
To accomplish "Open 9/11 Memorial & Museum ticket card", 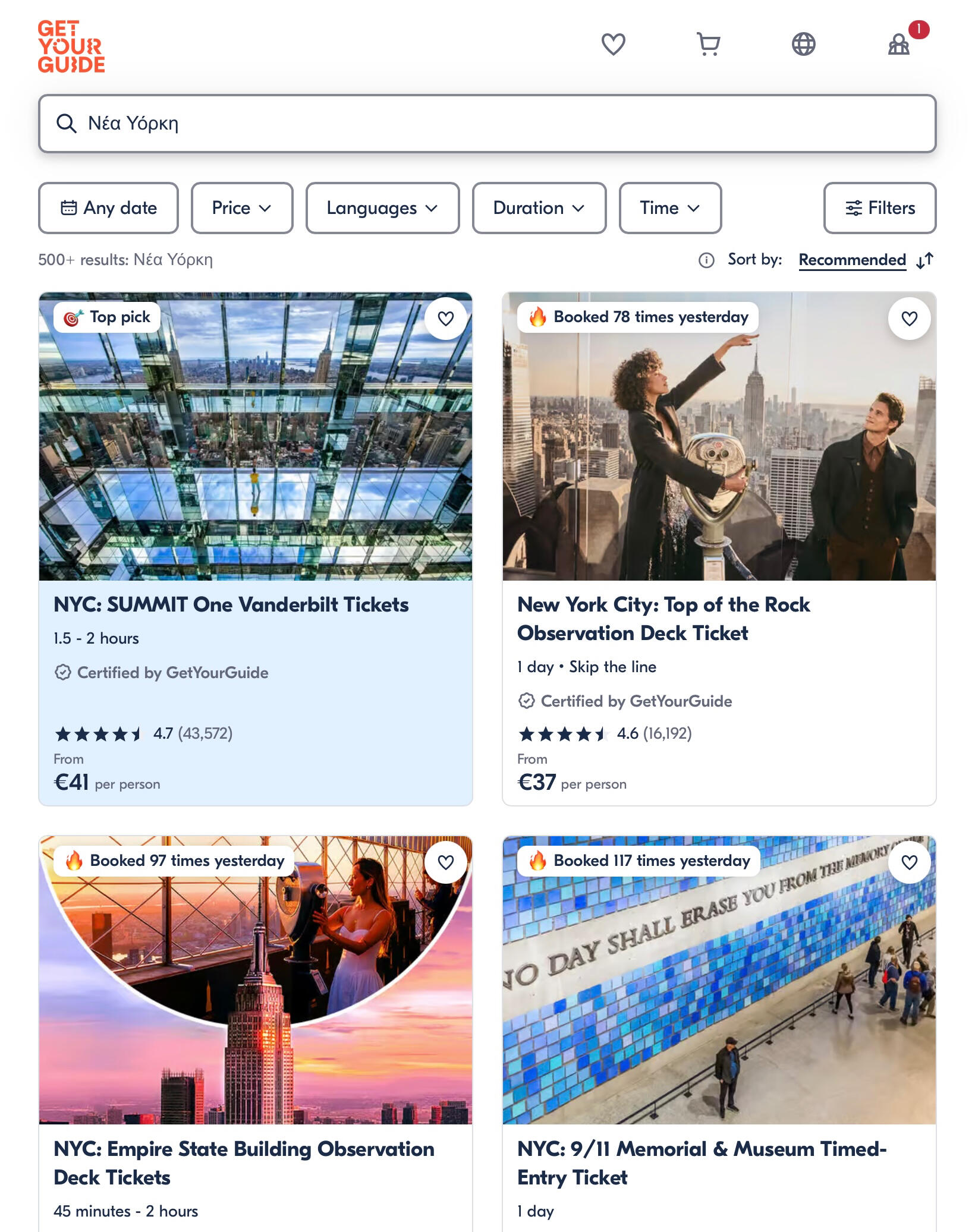I will 702,1162.
